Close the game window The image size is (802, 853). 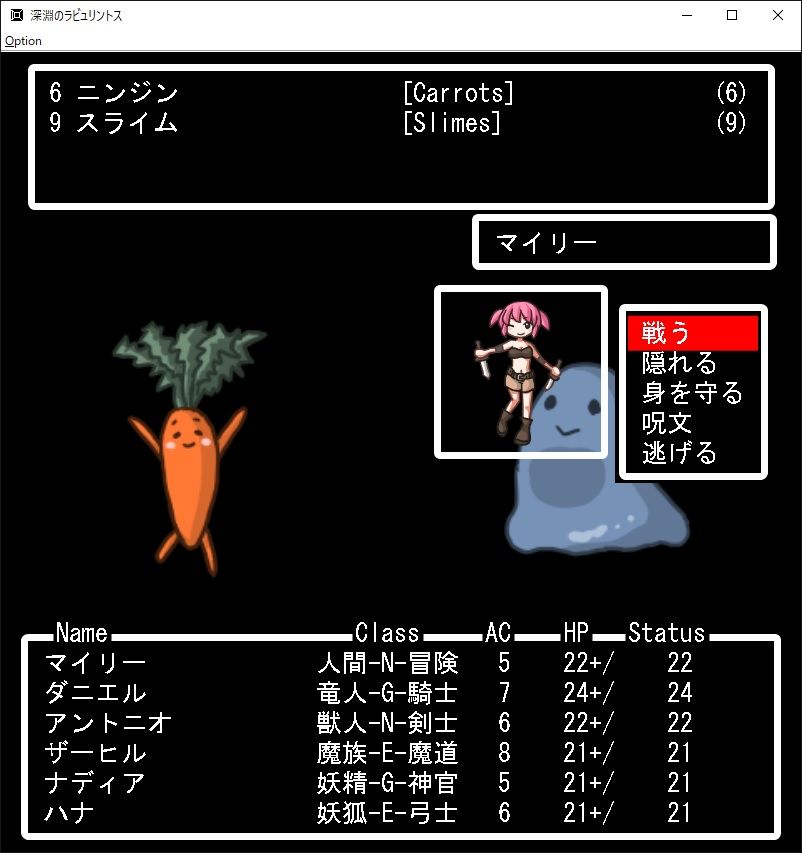[778, 16]
